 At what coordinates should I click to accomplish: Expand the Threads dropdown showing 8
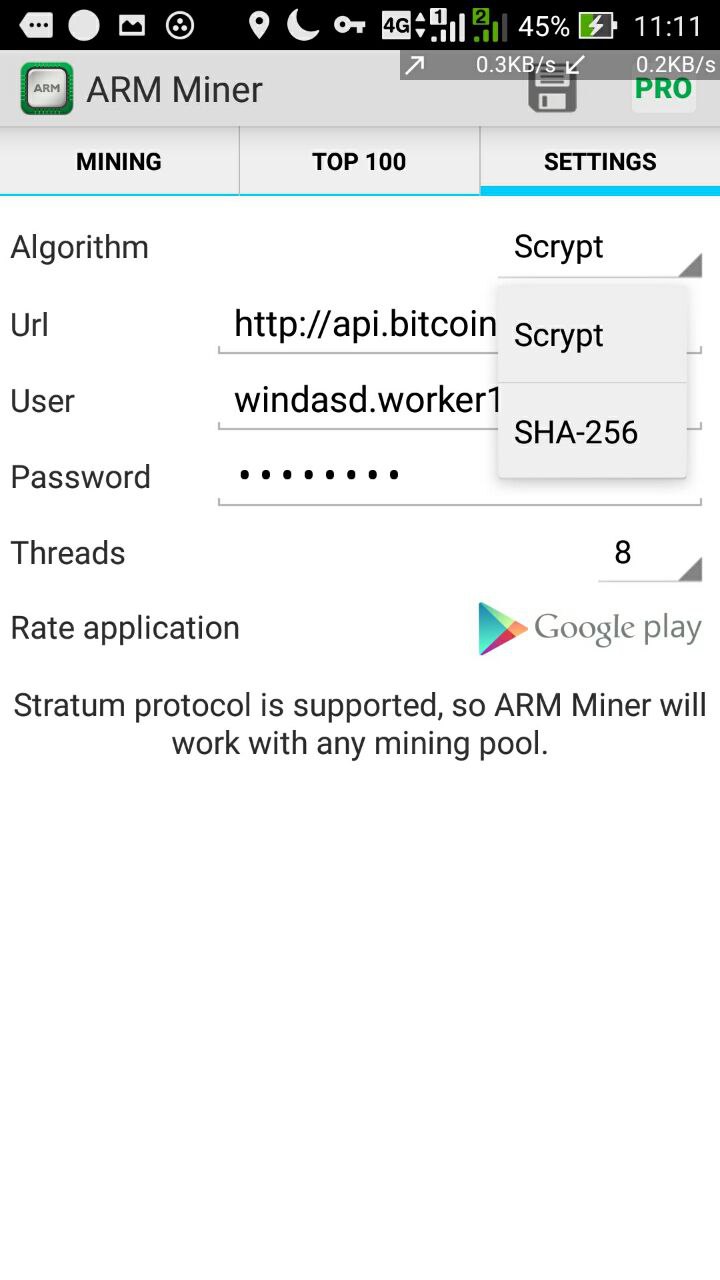click(648, 553)
